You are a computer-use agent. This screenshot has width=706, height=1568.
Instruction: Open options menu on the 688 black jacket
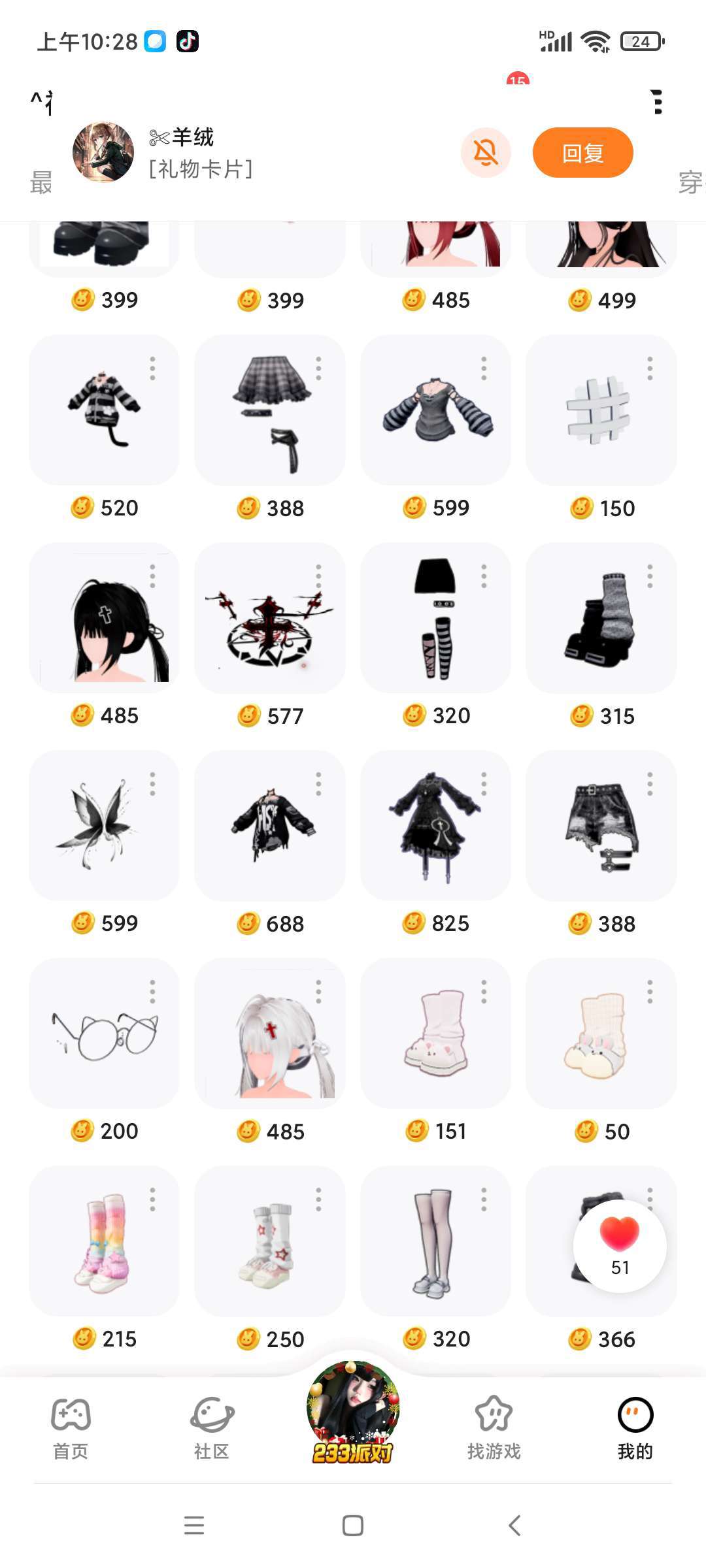pos(318,784)
